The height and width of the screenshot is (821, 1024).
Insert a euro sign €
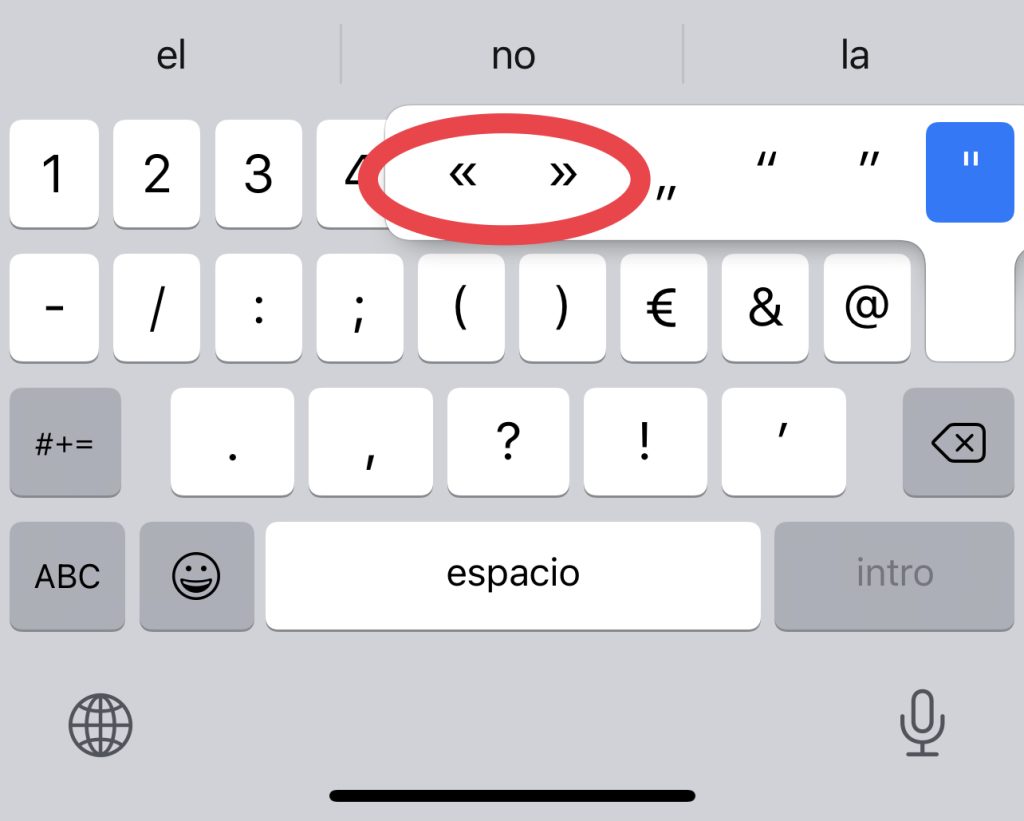coord(663,308)
